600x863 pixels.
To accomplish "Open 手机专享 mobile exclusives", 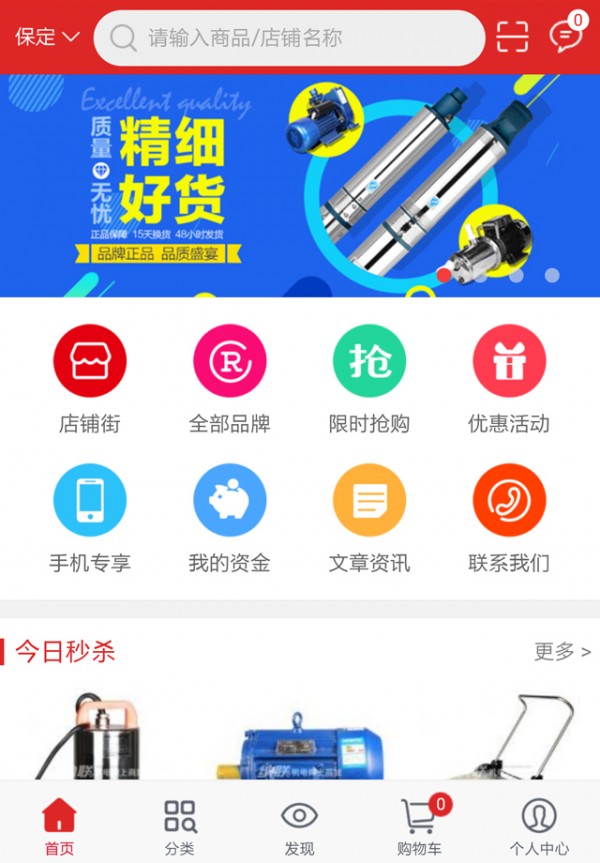I will pos(90,517).
